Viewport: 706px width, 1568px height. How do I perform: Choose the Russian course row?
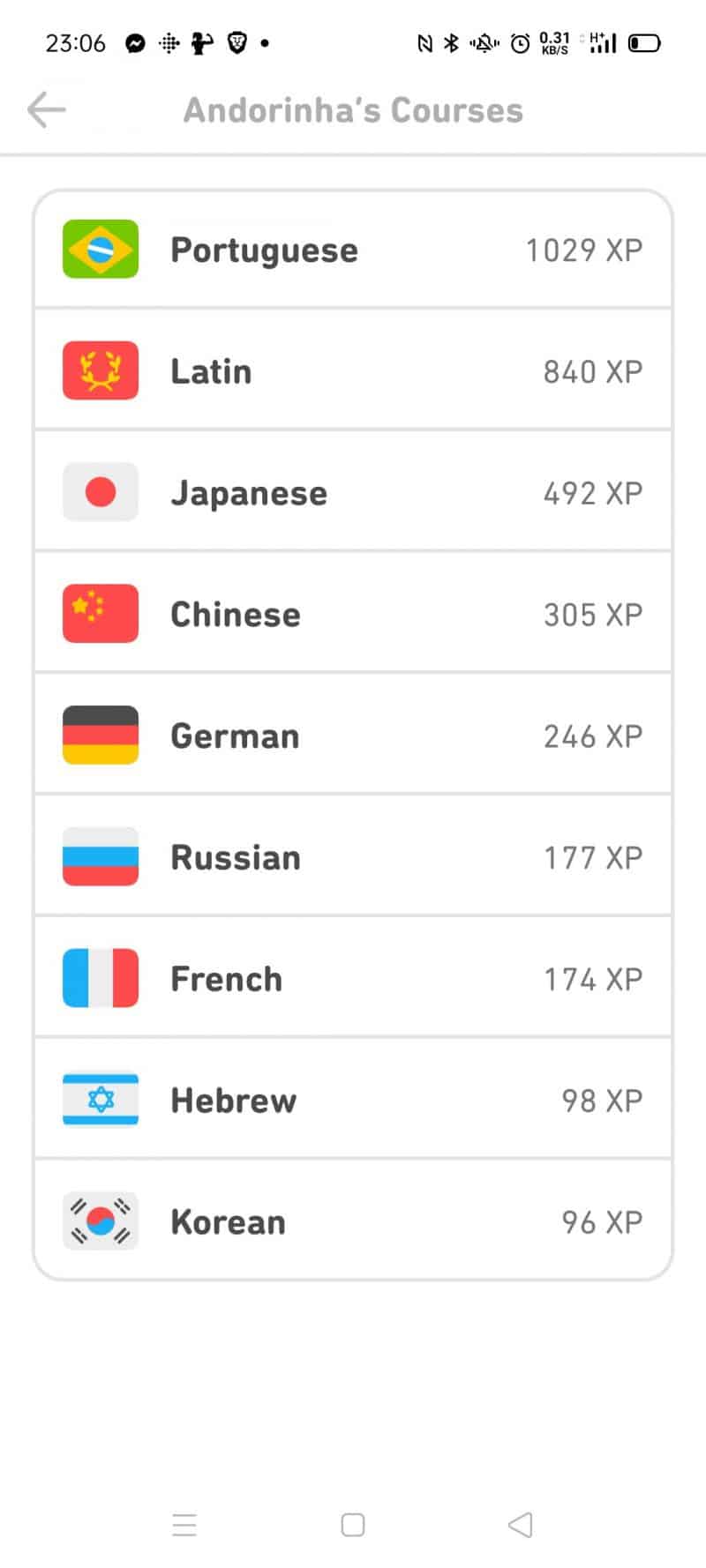point(353,857)
